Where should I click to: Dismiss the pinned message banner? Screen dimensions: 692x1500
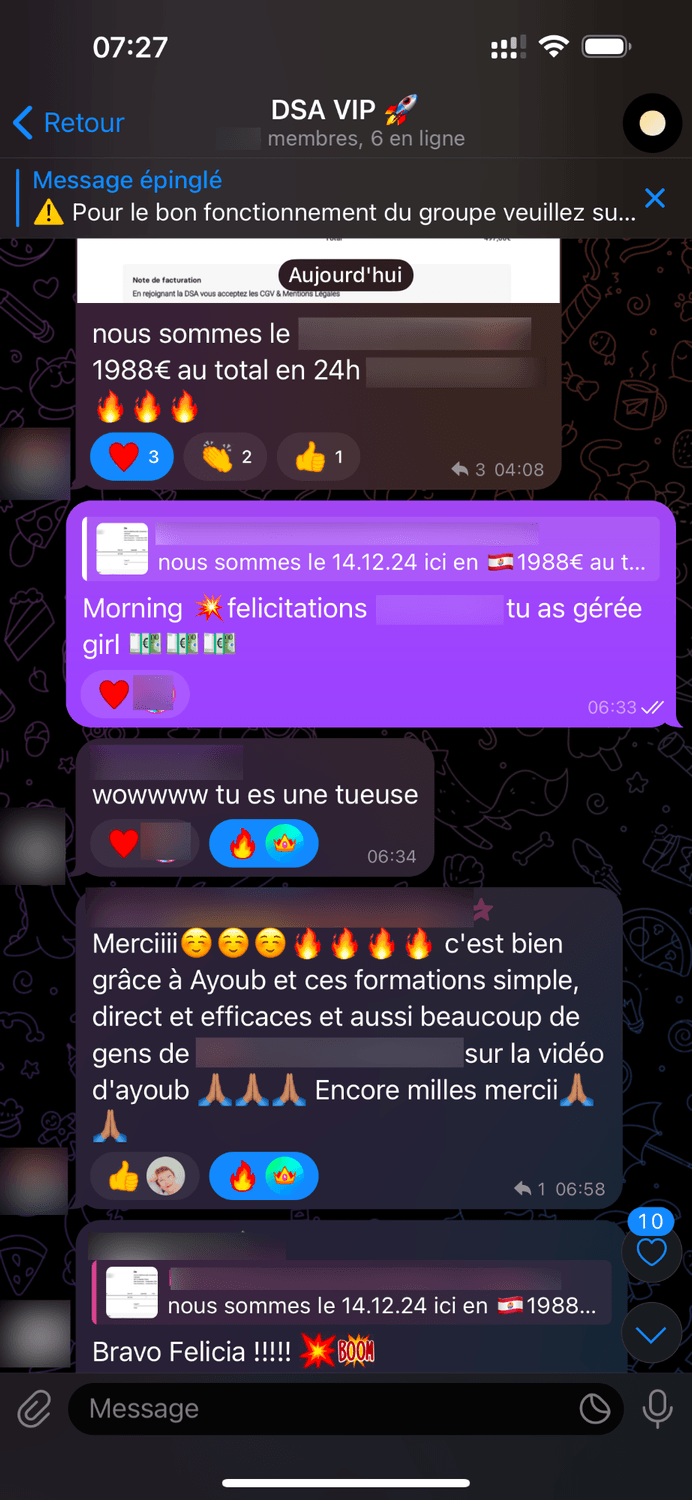655,198
